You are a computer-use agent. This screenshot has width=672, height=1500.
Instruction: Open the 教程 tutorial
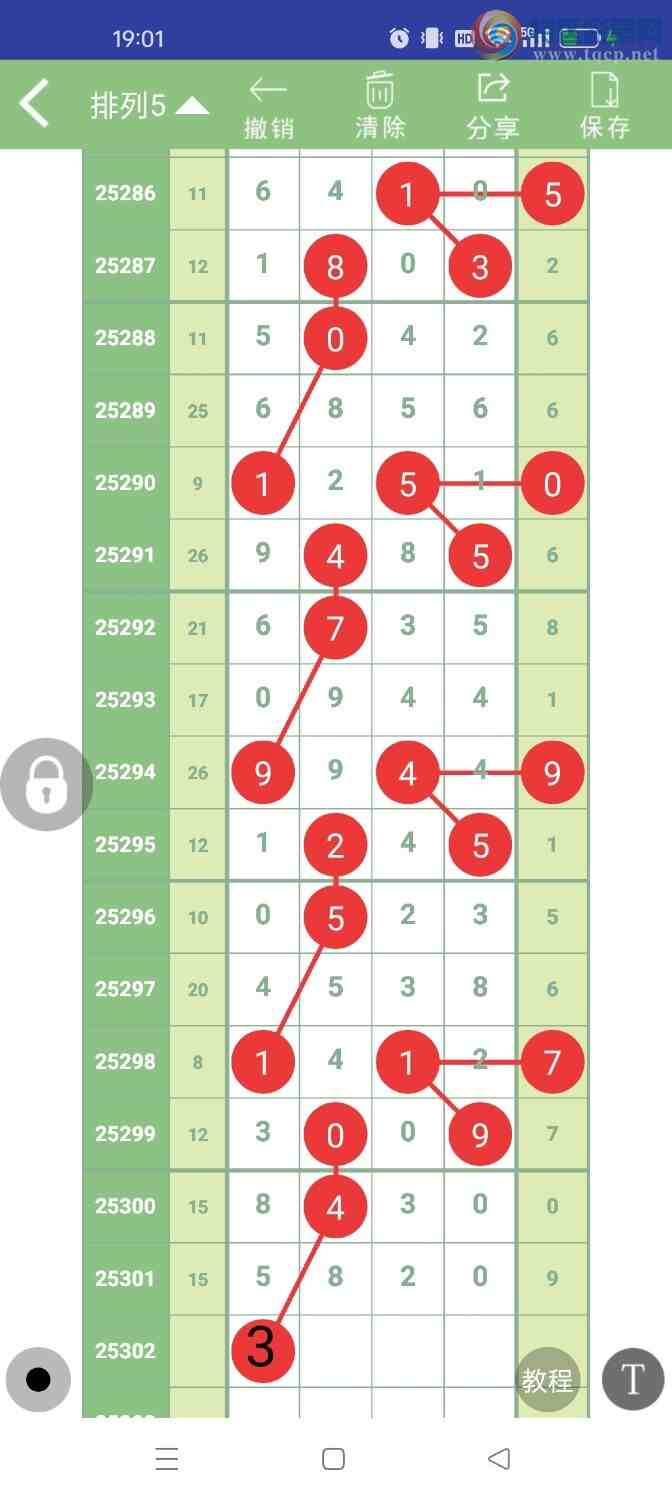[x=547, y=1380]
